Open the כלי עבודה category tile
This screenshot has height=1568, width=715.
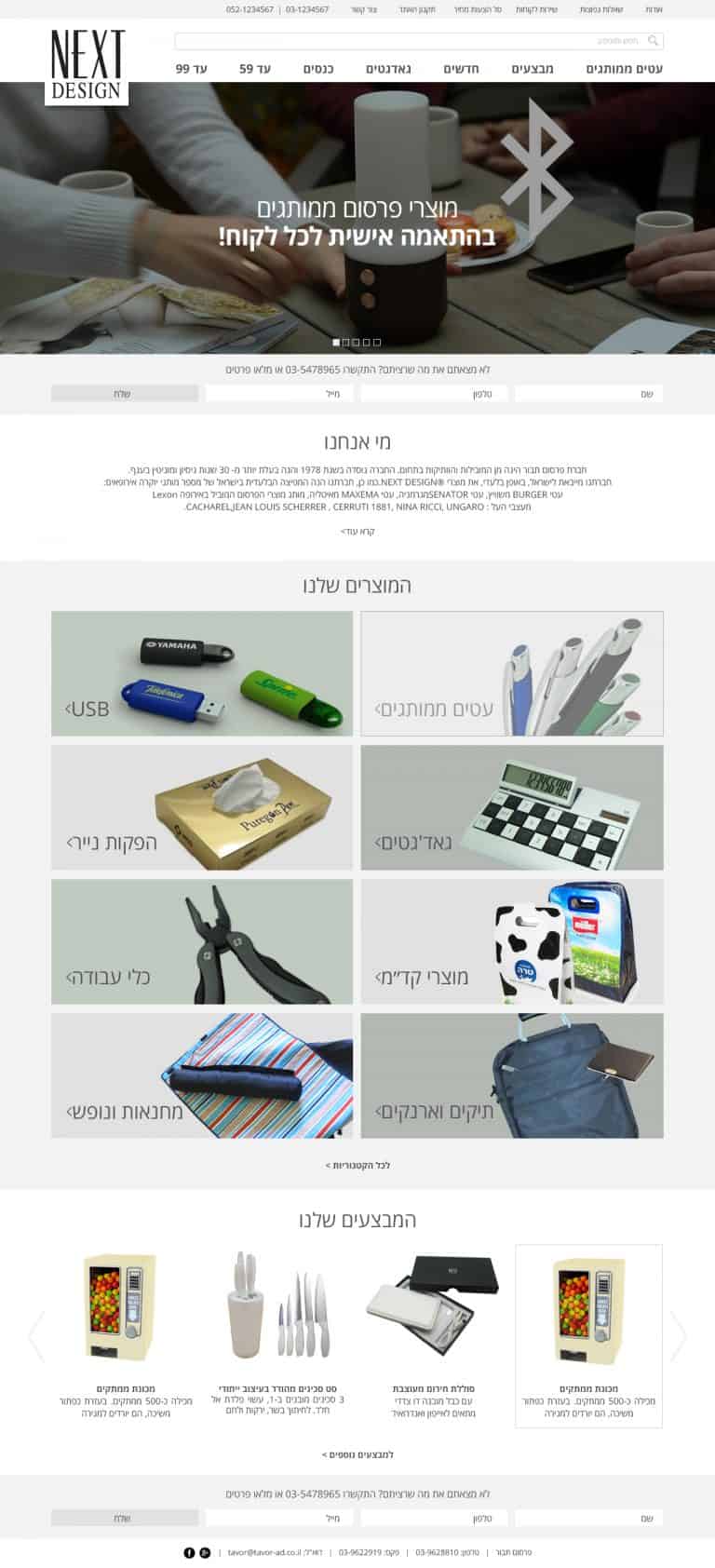point(202,941)
